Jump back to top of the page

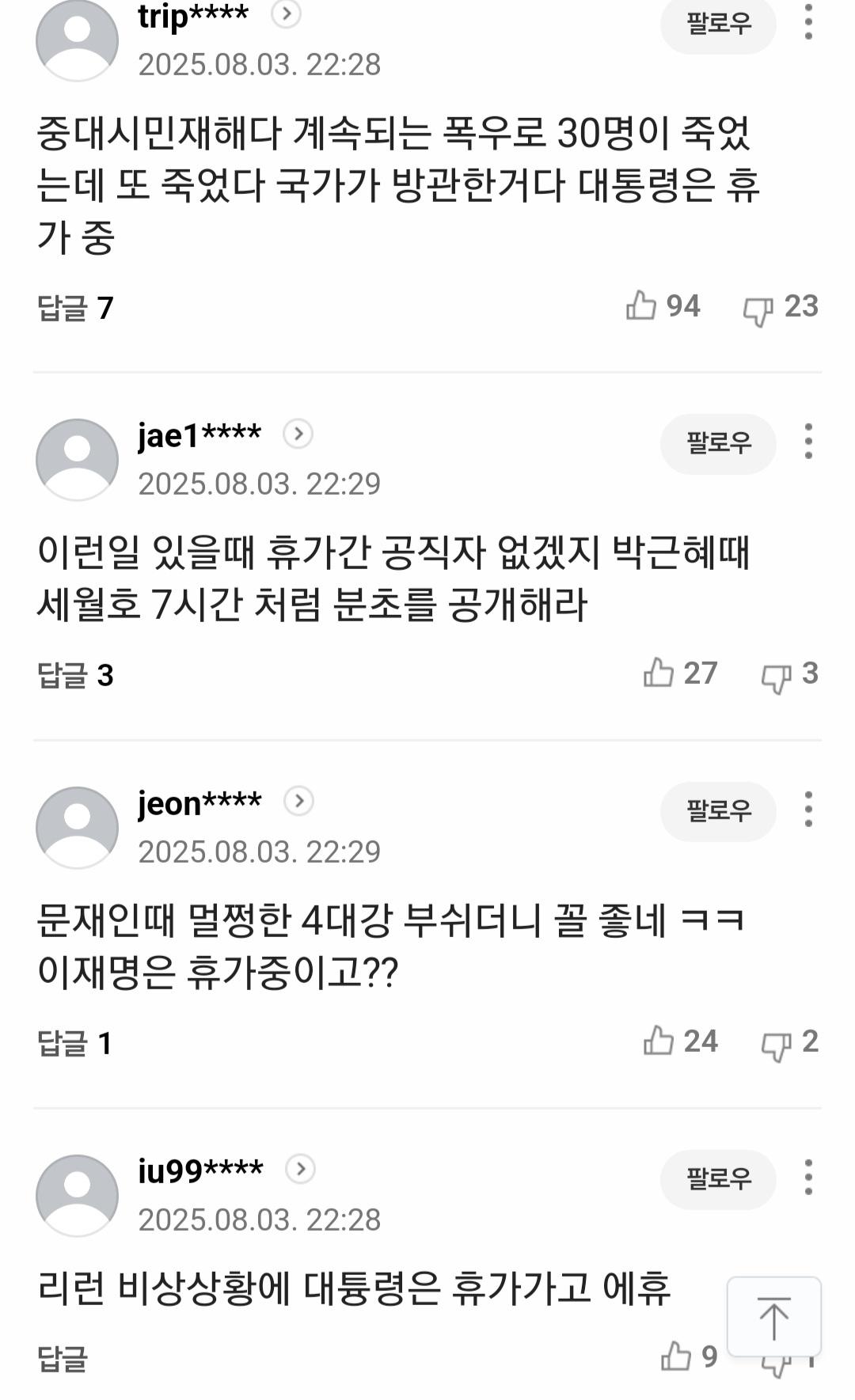pos(773,1318)
